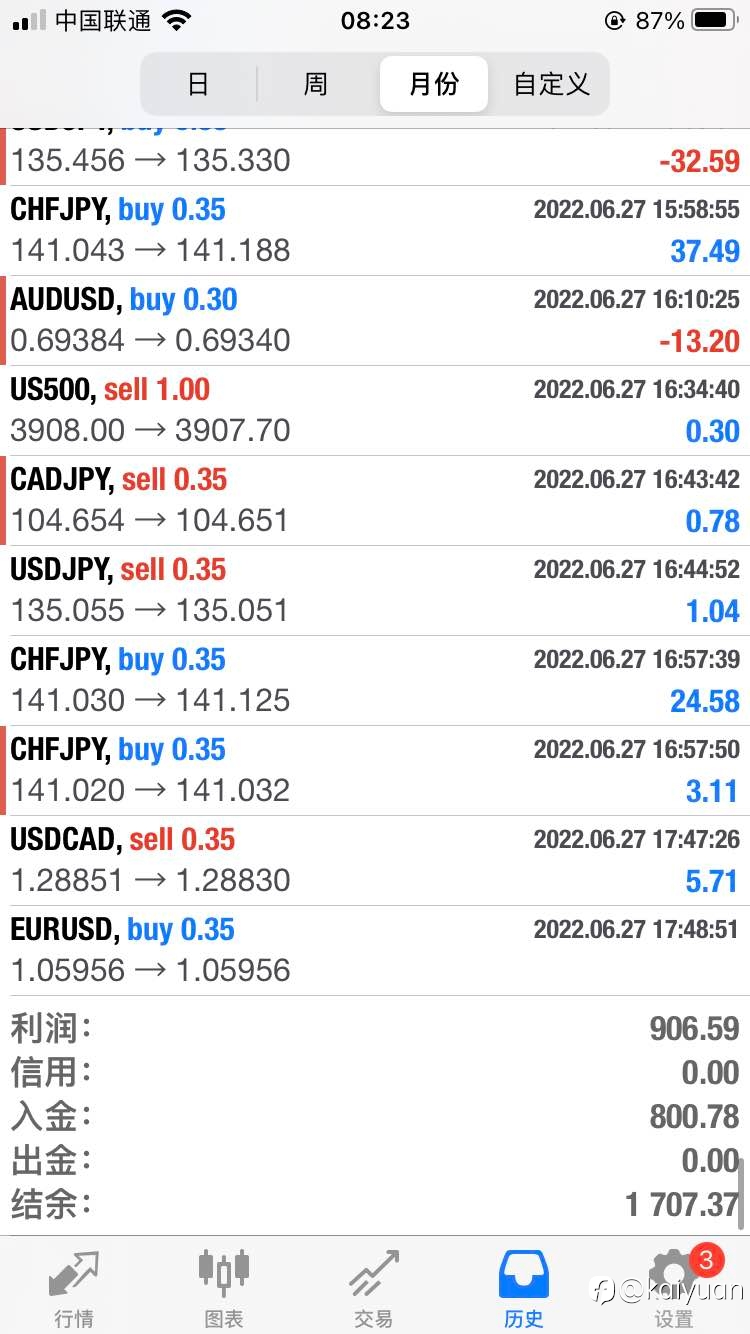750x1334 pixels.
Task: Expand the CHFJPY trade closed at 15:58:55
Action: tap(375, 230)
